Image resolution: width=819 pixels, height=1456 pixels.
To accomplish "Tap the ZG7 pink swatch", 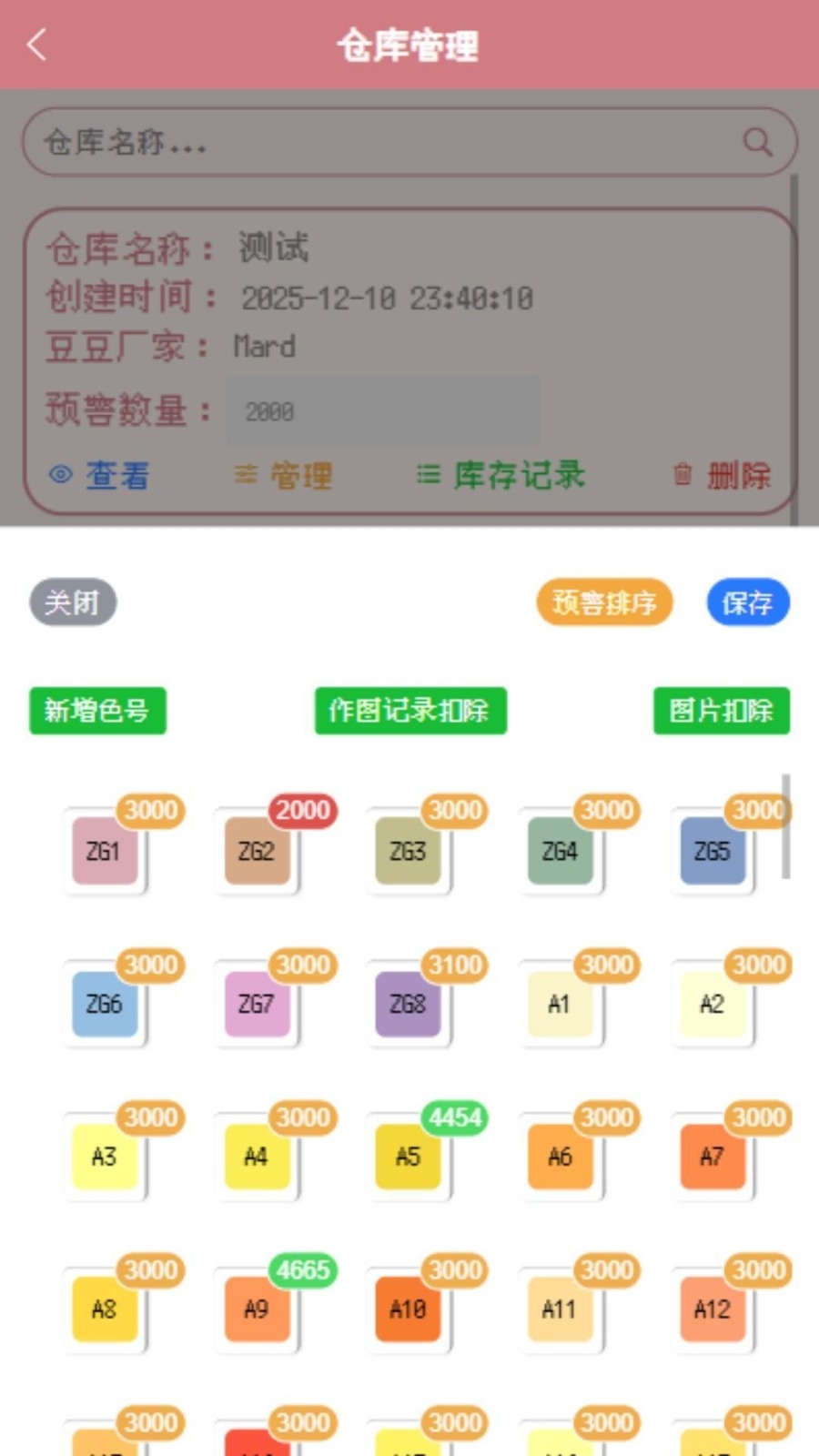I will (x=257, y=1005).
